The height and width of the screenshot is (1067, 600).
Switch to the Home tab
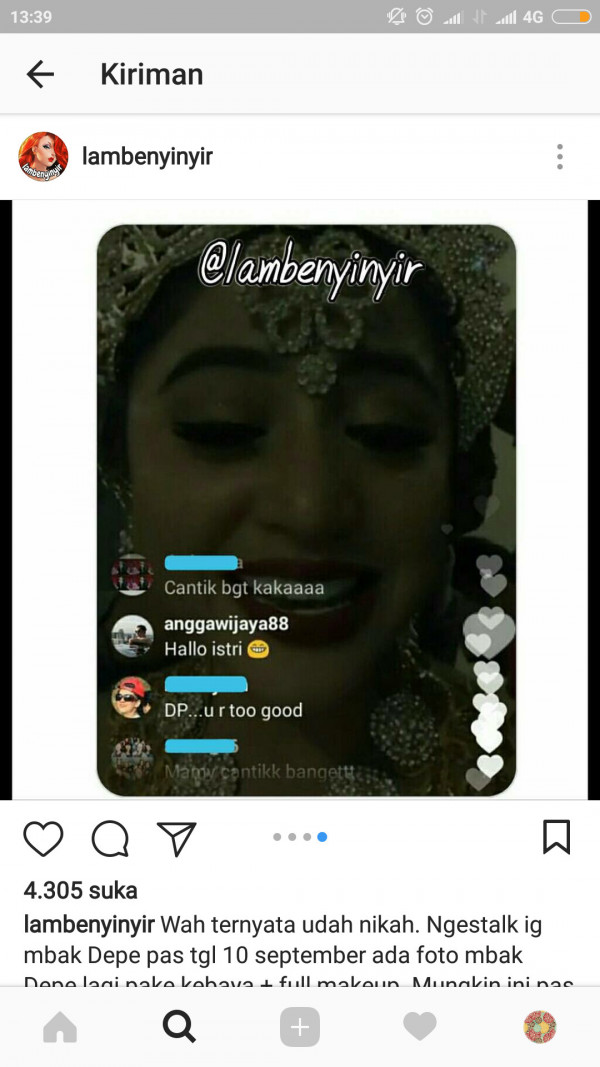coord(60,1026)
